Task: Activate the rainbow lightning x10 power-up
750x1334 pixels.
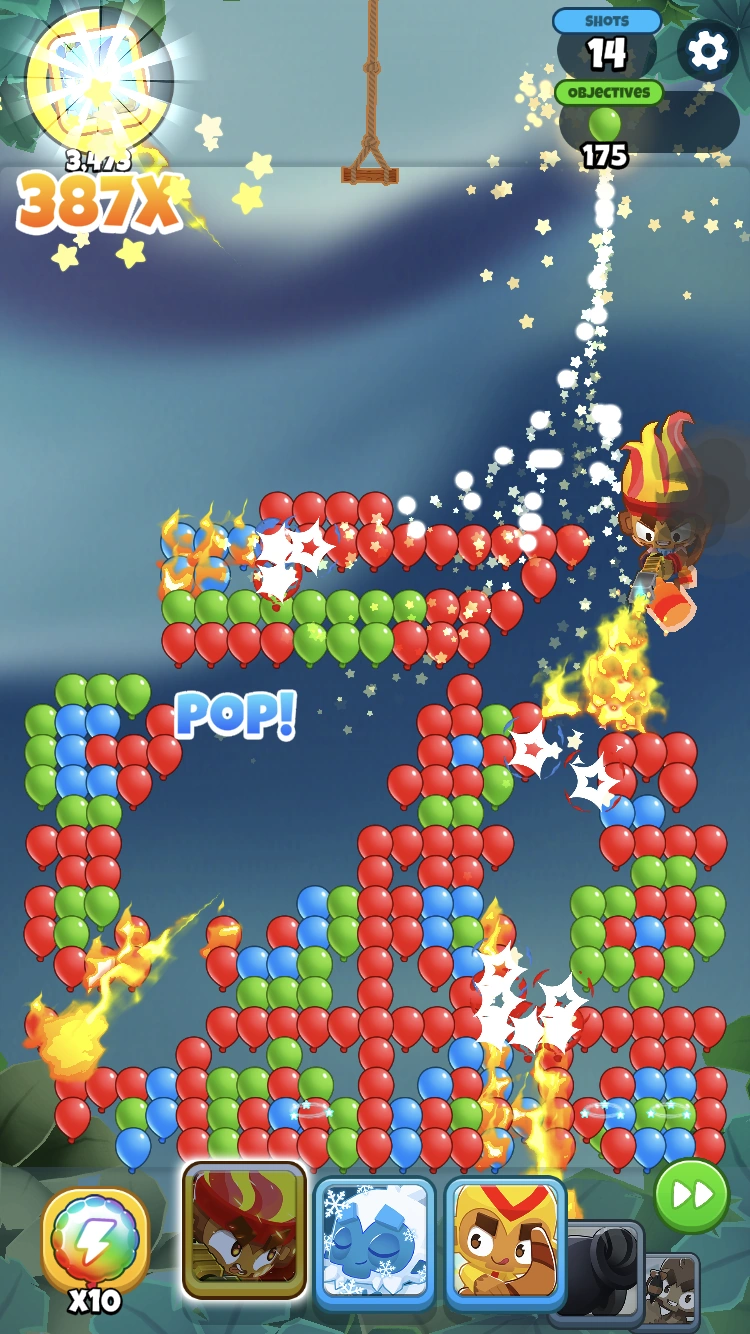Action: [96, 1240]
